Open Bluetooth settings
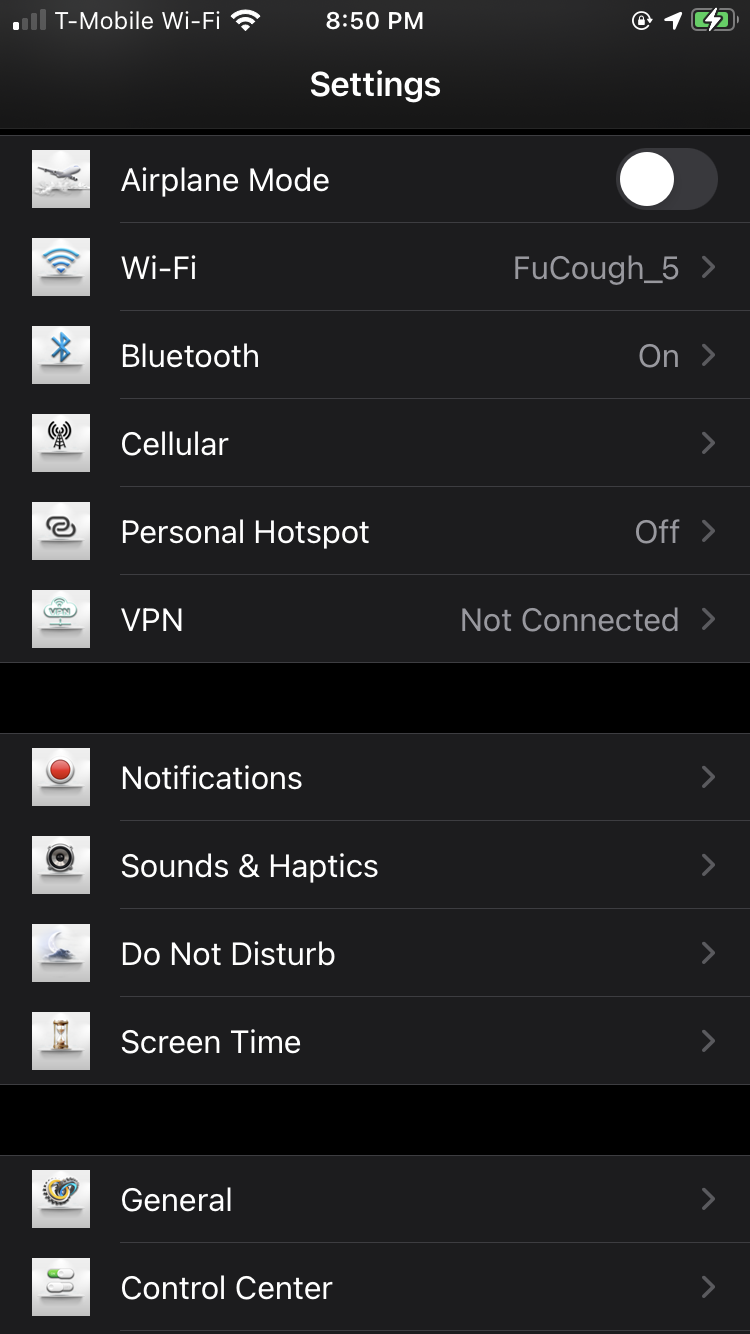Image resolution: width=750 pixels, height=1334 pixels. click(x=375, y=356)
